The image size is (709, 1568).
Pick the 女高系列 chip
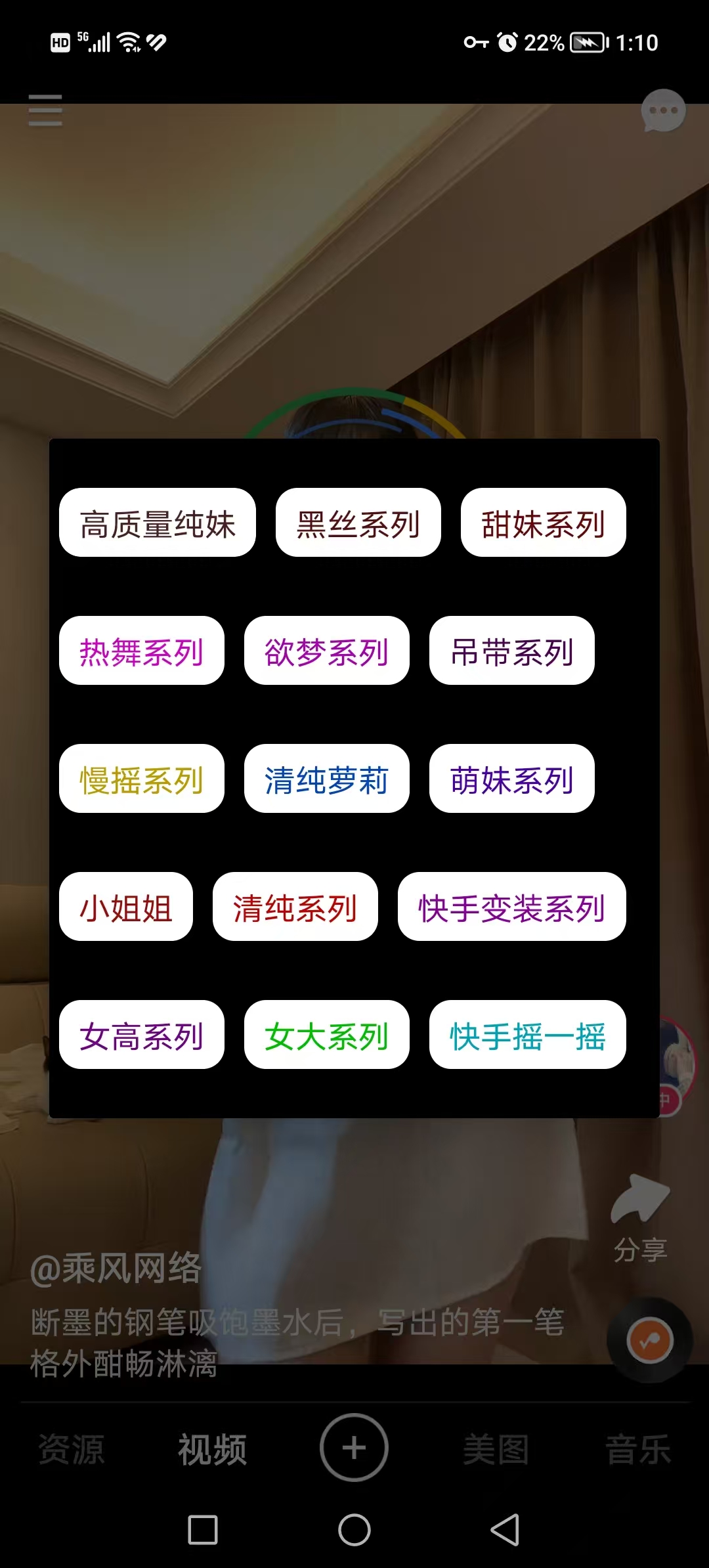[141, 1035]
